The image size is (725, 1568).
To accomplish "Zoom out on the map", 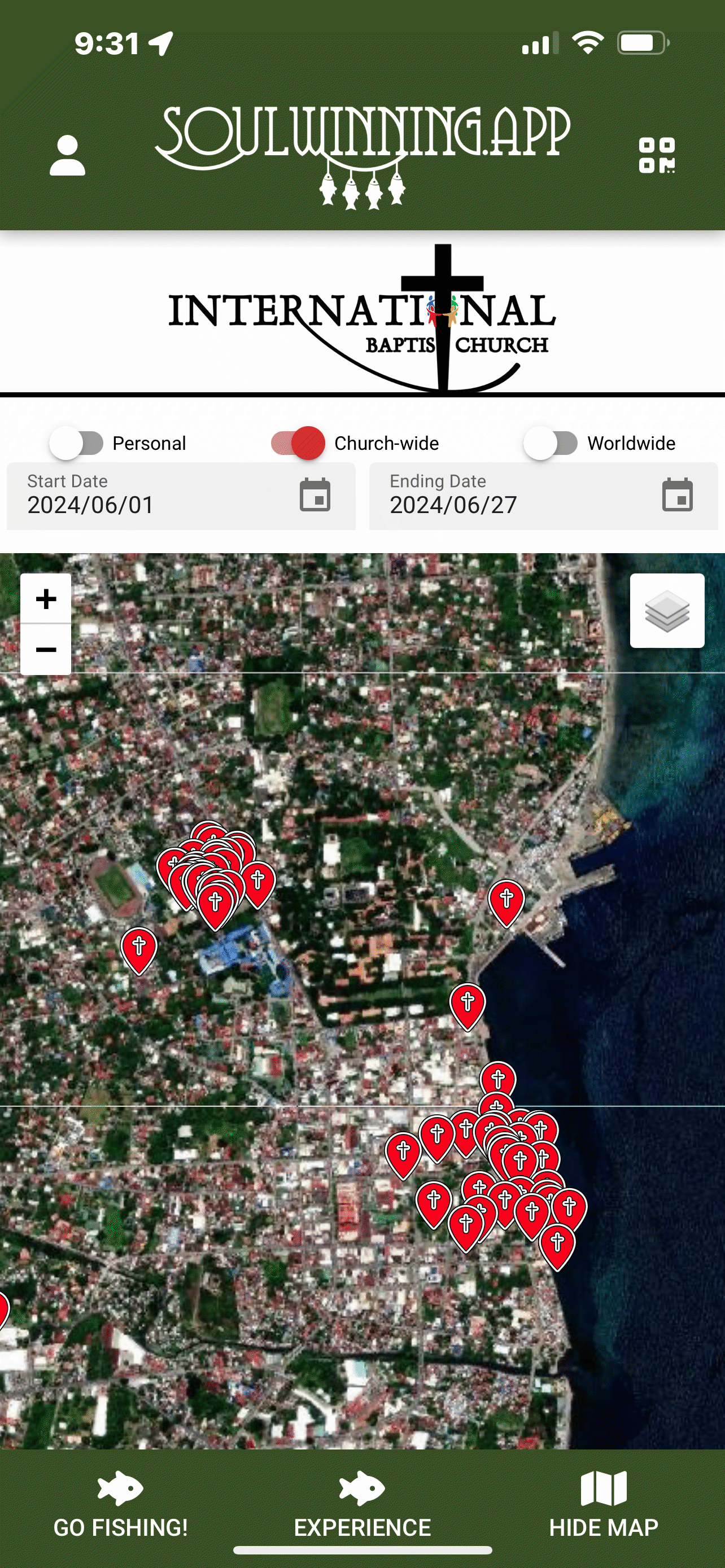I will point(46,650).
